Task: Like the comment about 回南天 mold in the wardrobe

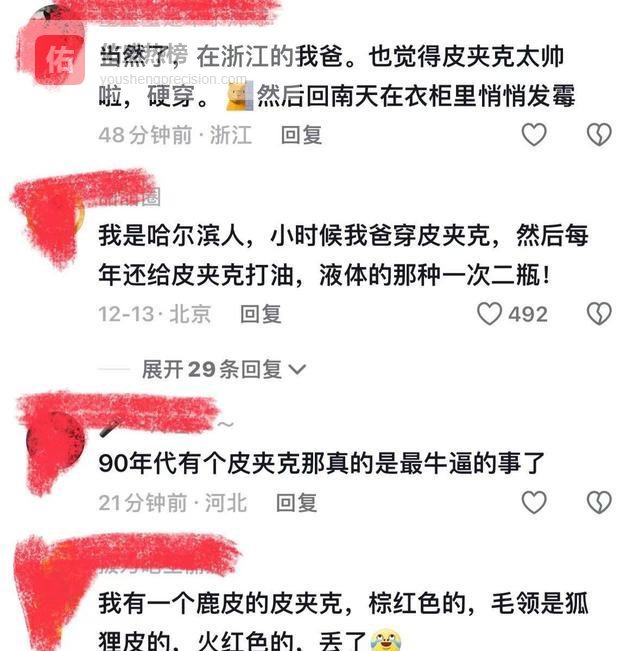Action: [535, 134]
